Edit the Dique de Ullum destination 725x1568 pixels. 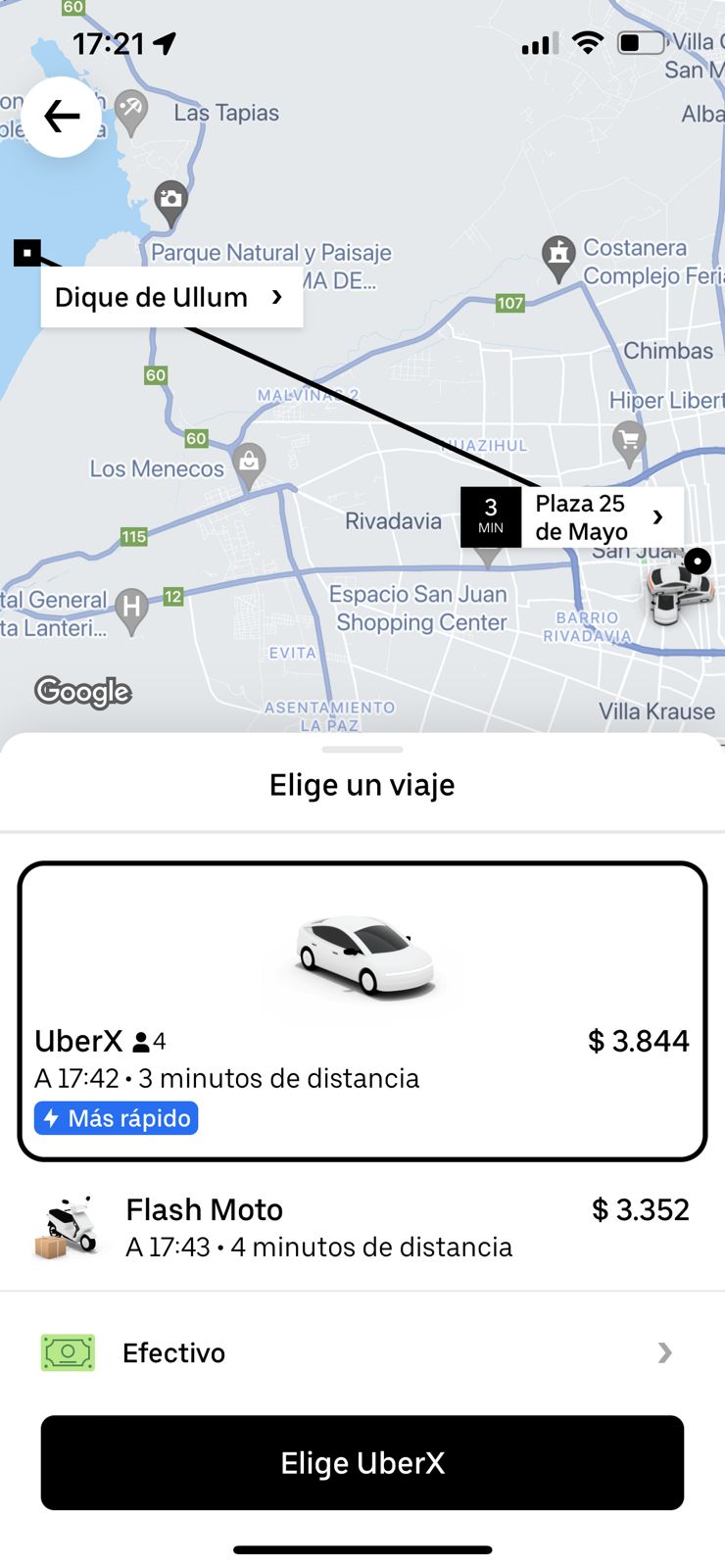(171, 297)
